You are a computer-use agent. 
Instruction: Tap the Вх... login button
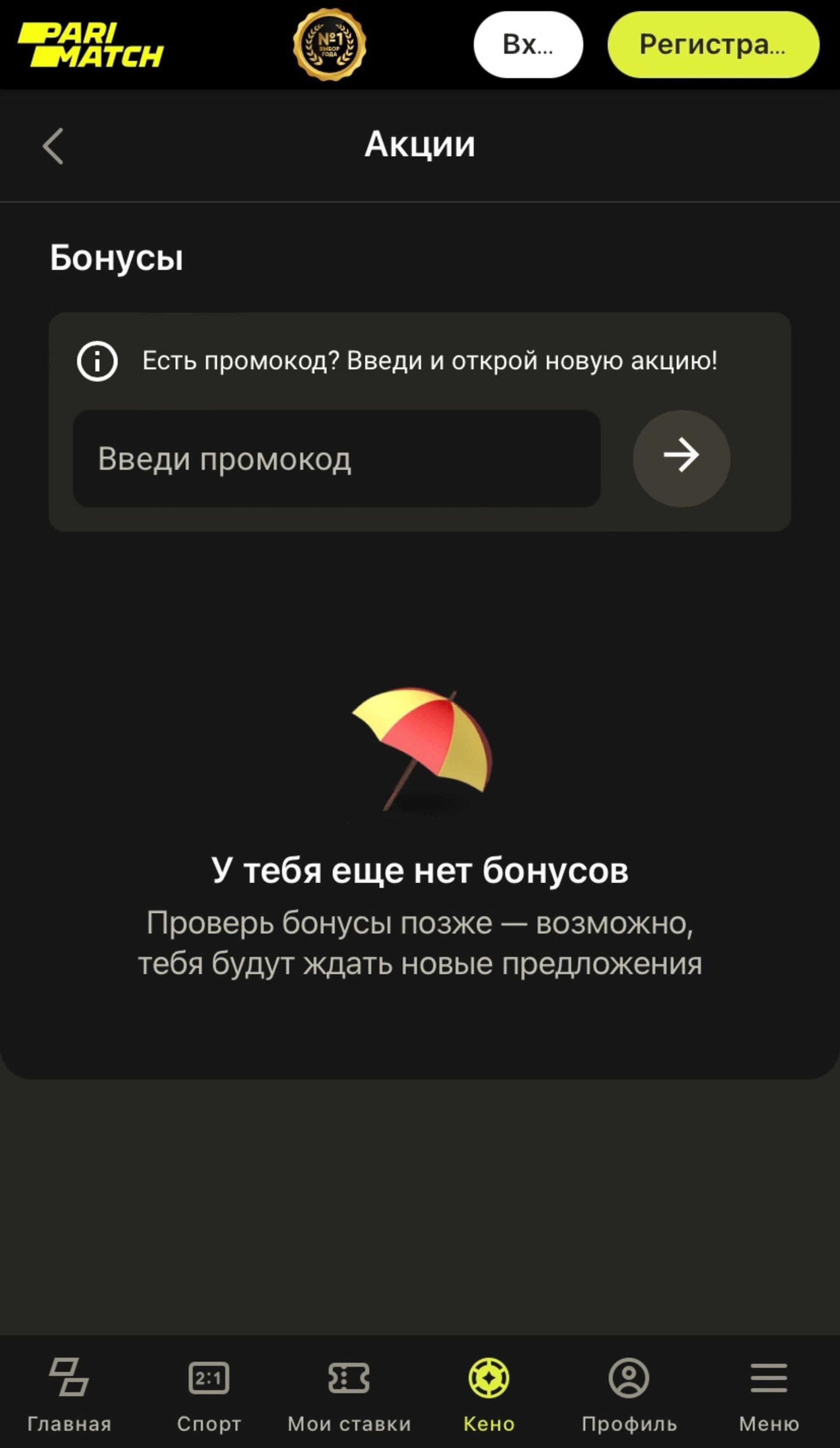pyautogui.click(x=528, y=44)
